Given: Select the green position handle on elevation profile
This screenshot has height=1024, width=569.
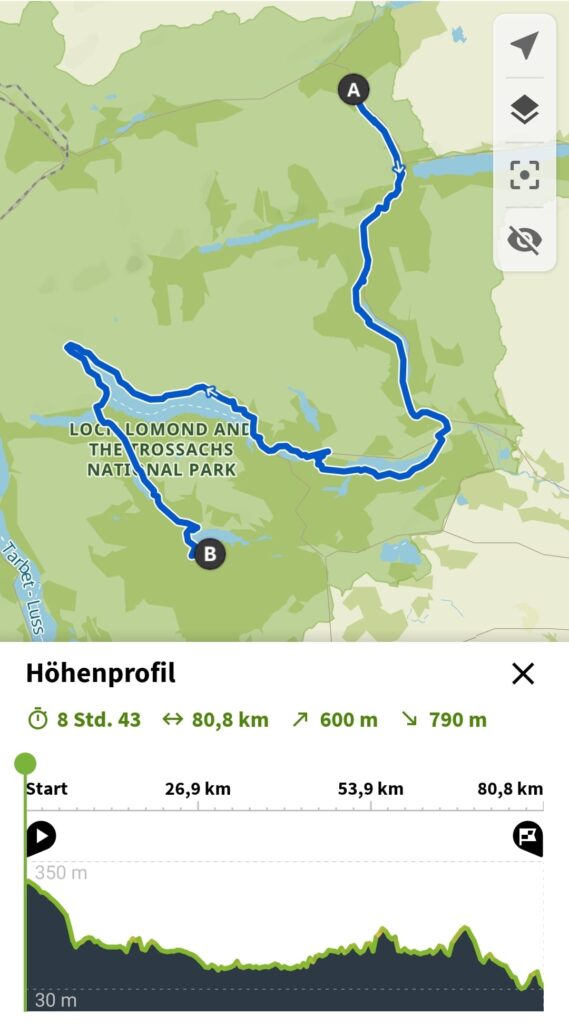Looking at the screenshot, I should click(25, 763).
